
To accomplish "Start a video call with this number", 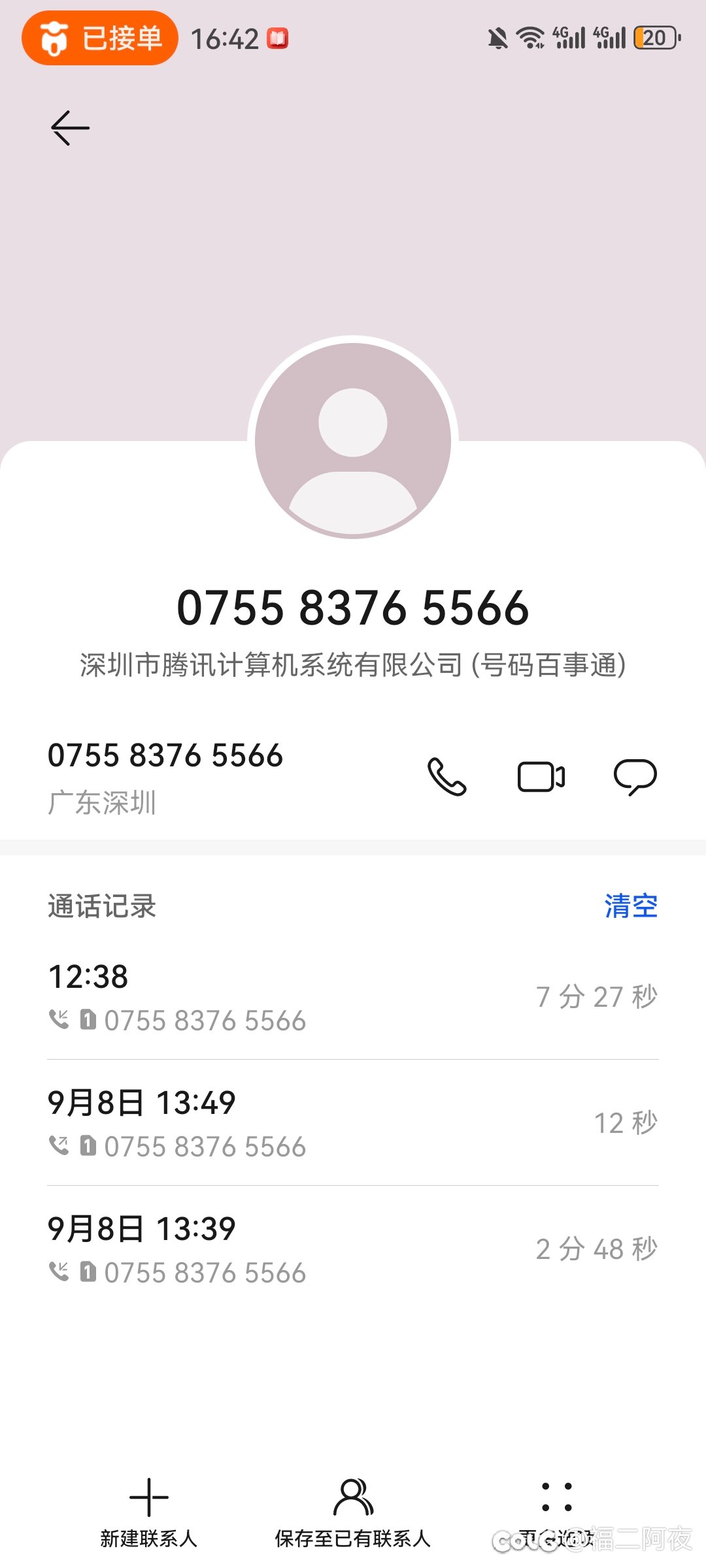I will pyautogui.click(x=541, y=776).
